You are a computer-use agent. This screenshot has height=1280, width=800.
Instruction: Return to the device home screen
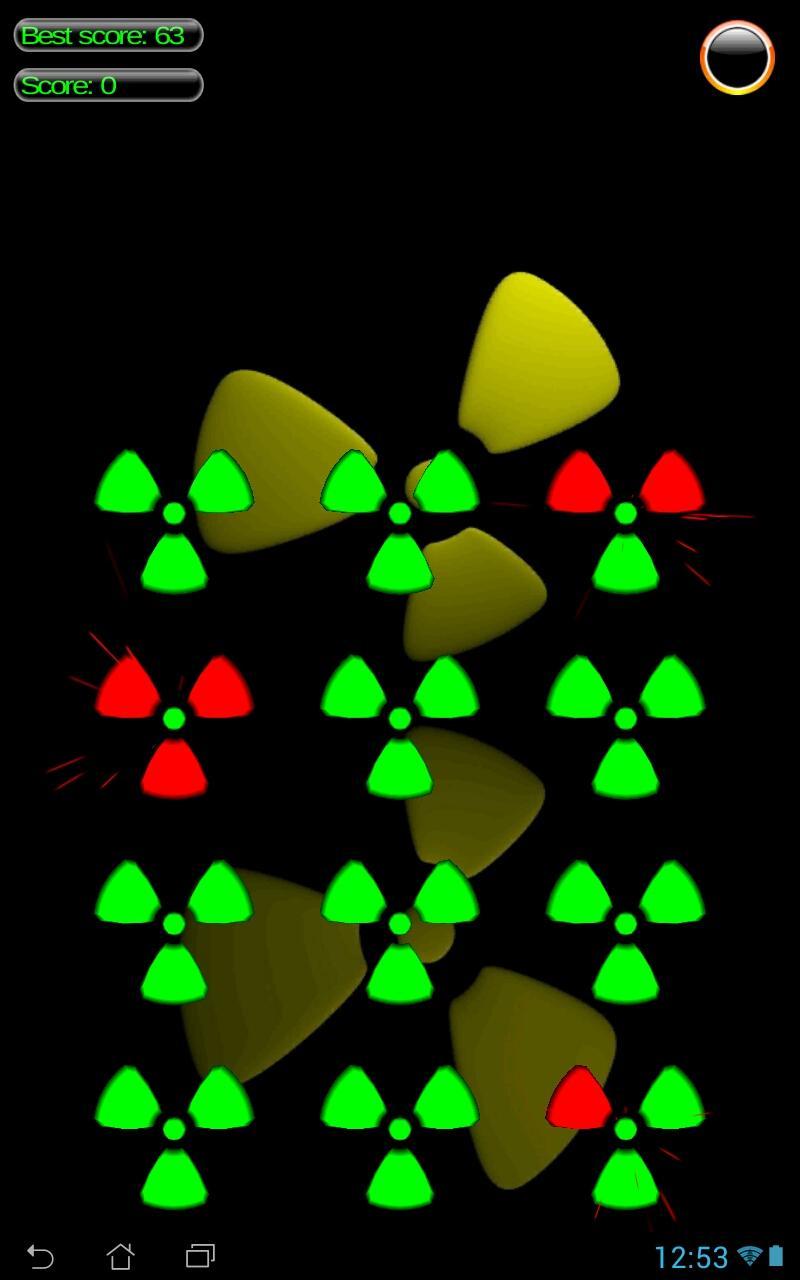(x=121, y=1256)
